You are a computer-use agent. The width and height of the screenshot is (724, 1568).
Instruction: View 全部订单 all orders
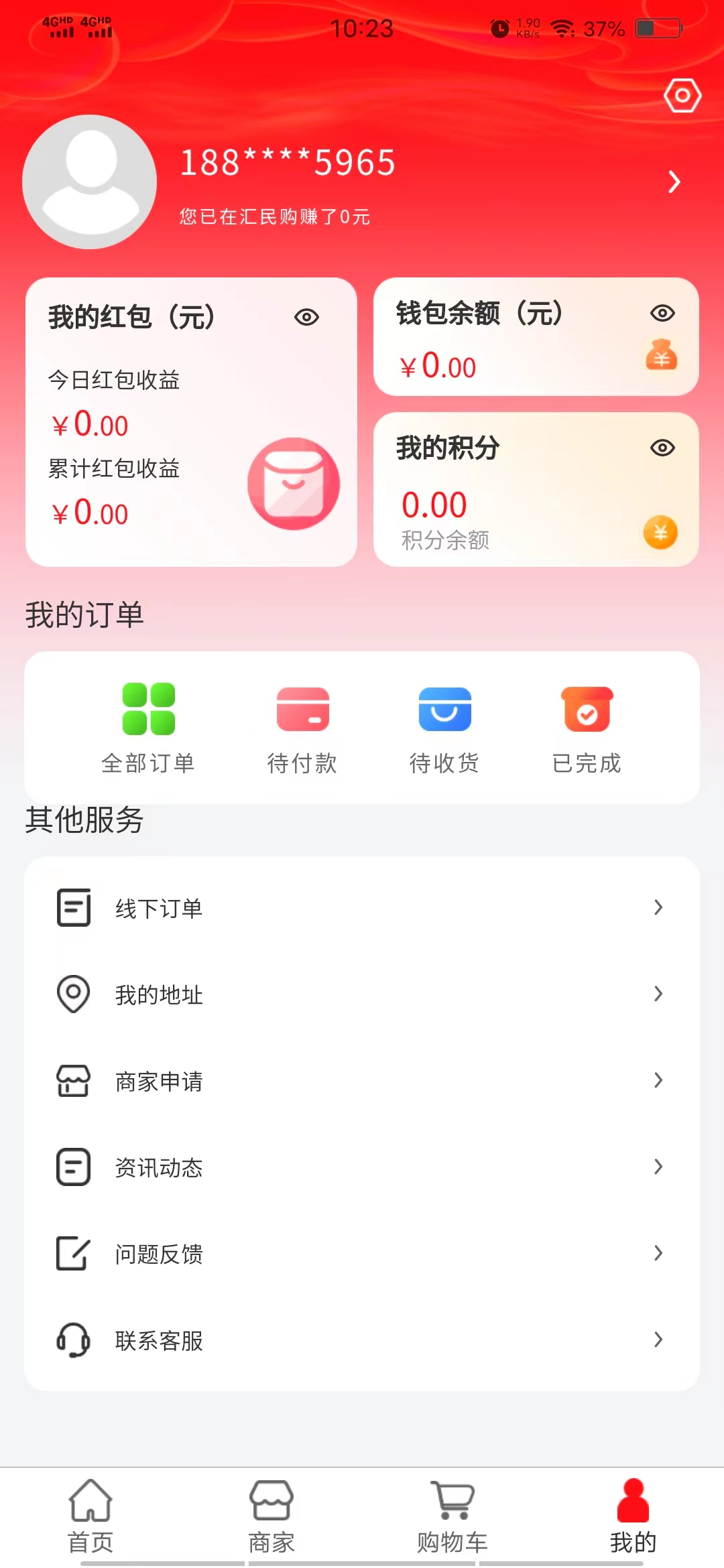tap(148, 728)
